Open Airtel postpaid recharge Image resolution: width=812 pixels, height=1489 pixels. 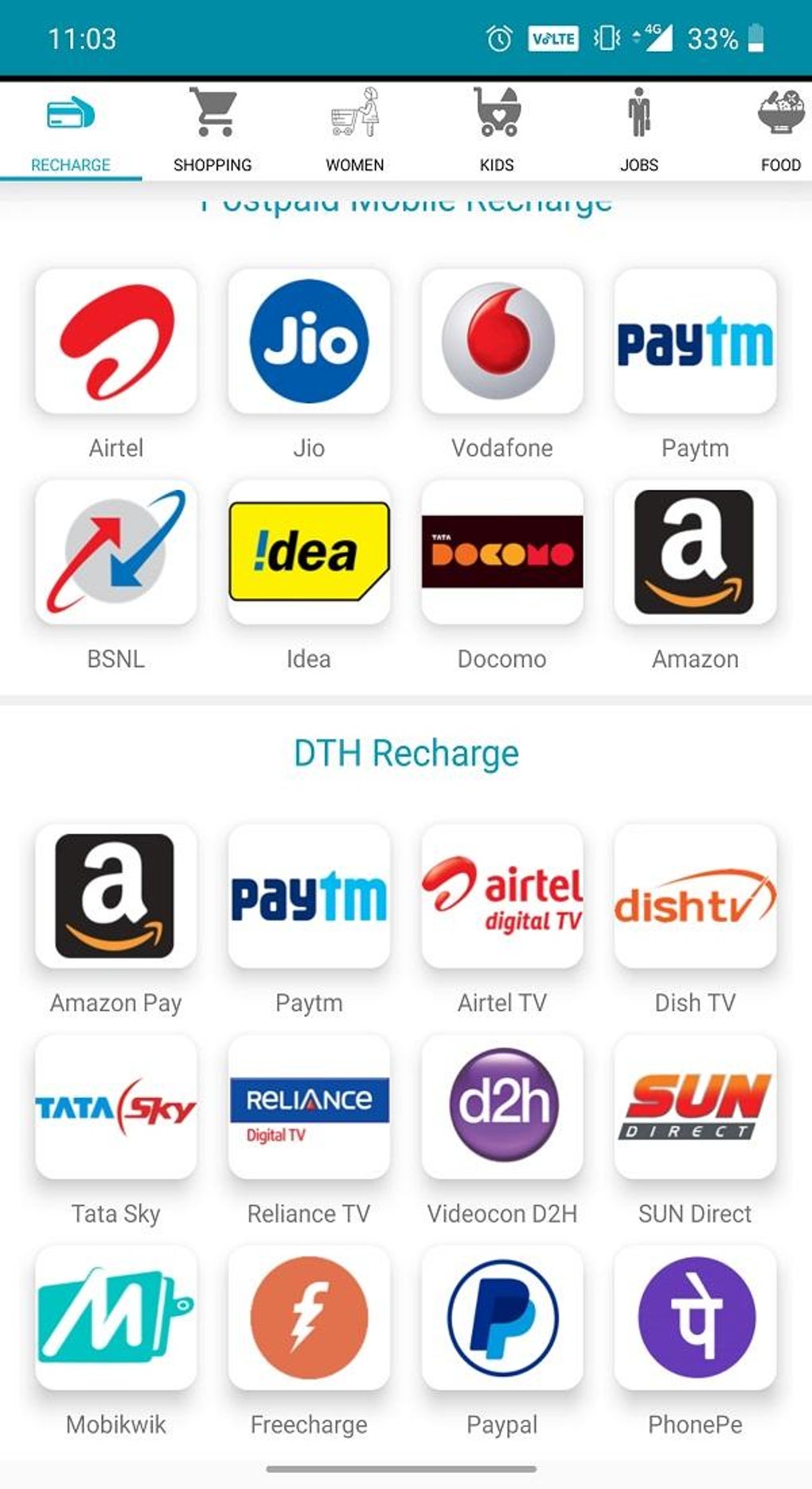[x=116, y=342]
